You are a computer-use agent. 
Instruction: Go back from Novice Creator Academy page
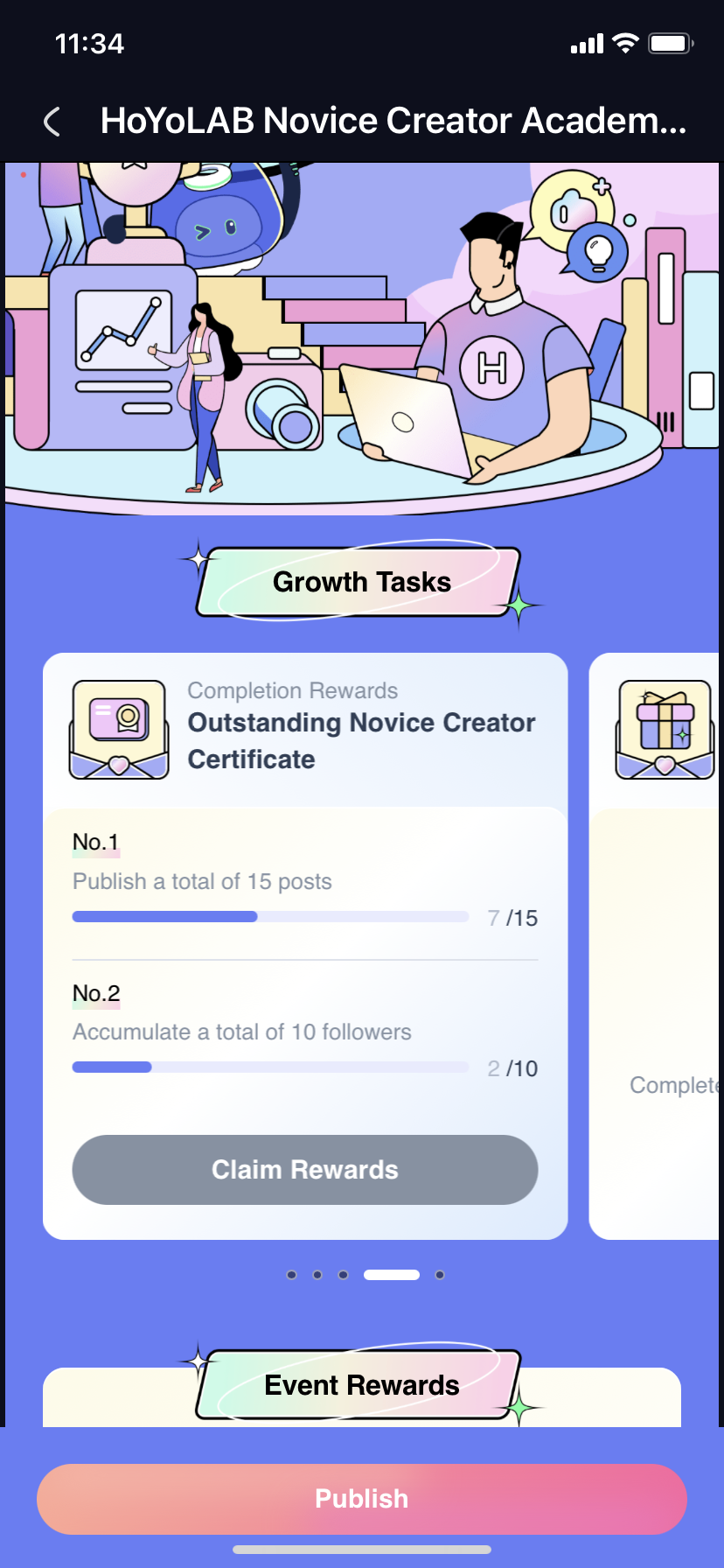coord(52,122)
